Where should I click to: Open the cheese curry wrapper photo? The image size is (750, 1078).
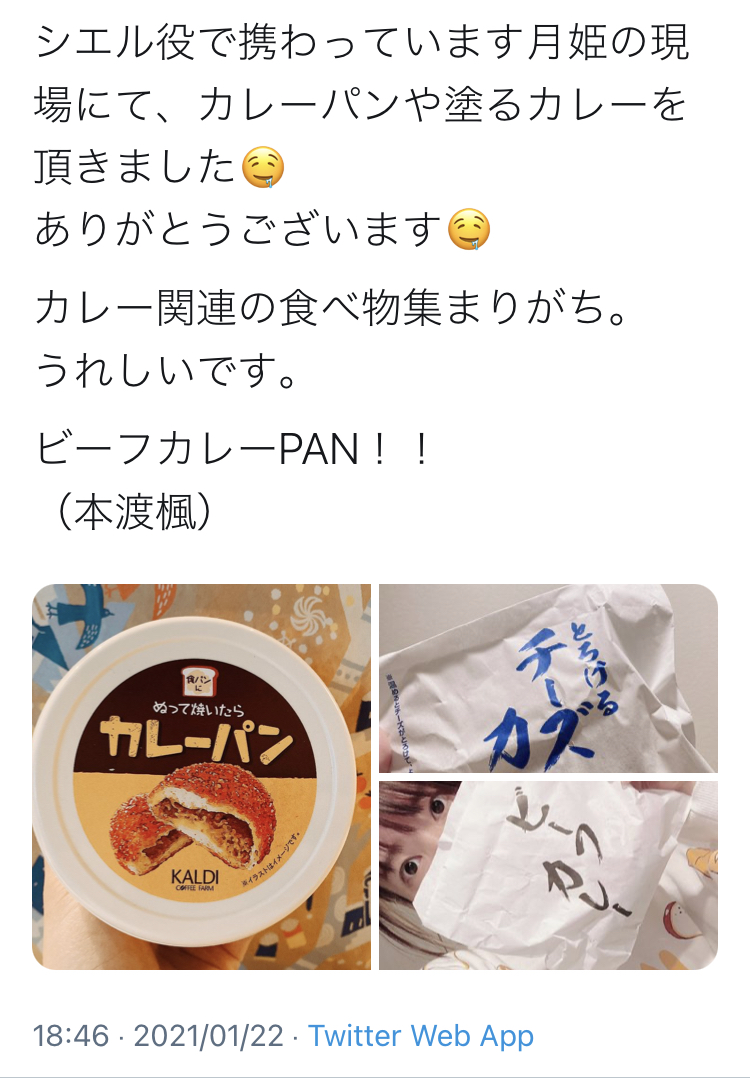(549, 679)
